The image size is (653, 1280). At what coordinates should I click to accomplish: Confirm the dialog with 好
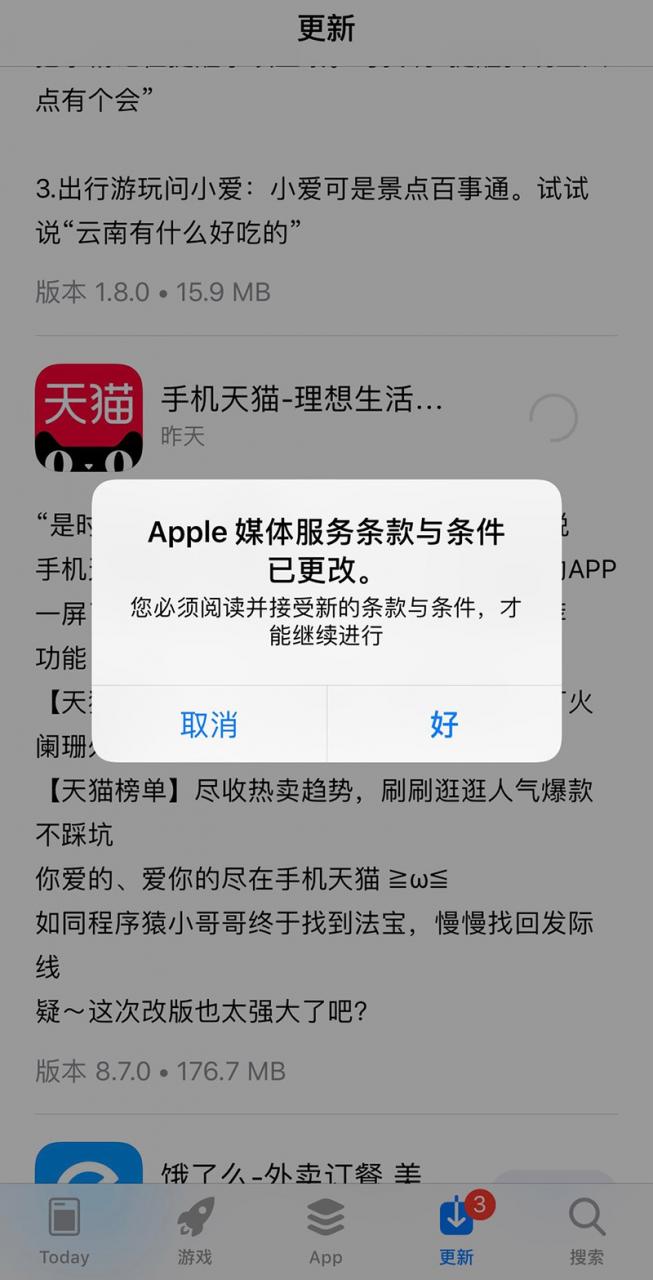[444, 724]
